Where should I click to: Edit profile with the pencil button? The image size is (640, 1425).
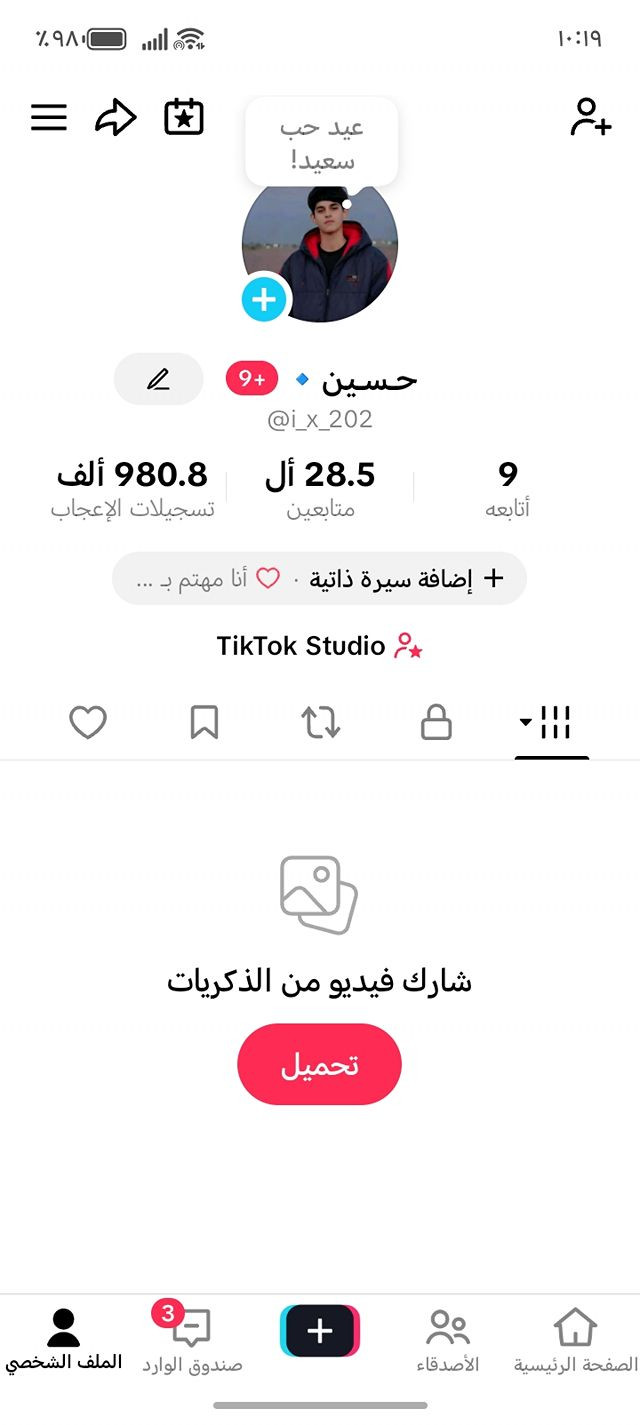159,379
